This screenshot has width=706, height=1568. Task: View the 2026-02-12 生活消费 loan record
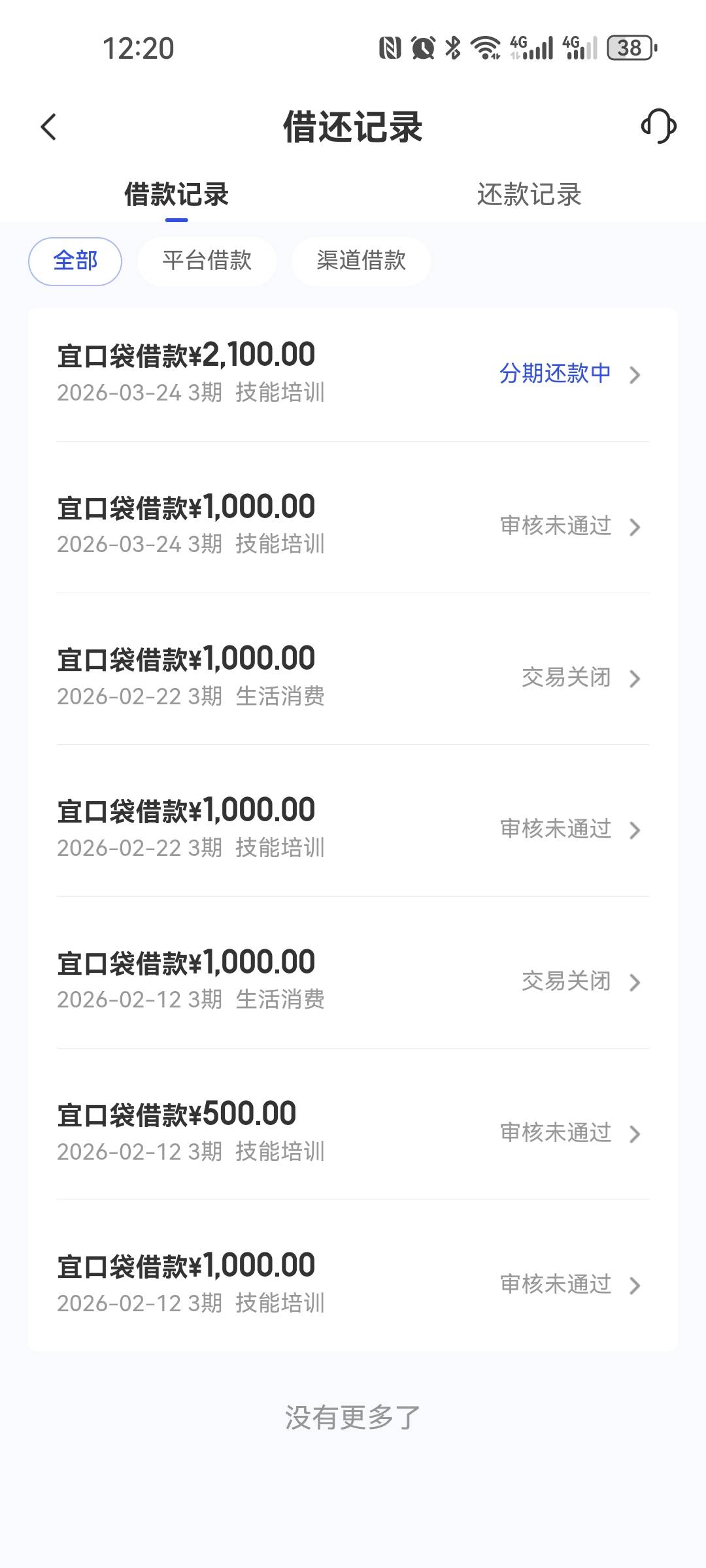click(353, 980)
